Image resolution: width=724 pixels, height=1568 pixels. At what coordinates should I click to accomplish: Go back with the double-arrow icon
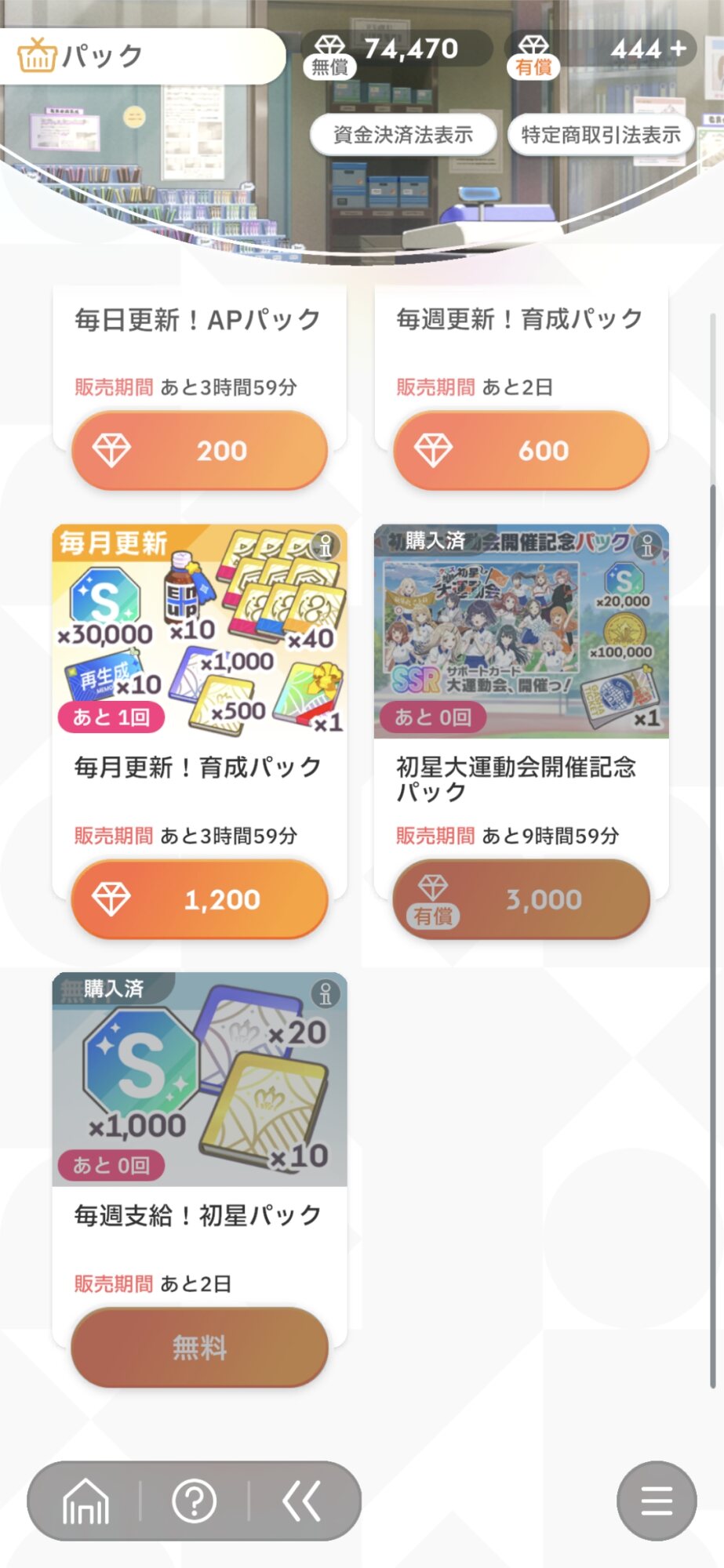click(302, 1501)
